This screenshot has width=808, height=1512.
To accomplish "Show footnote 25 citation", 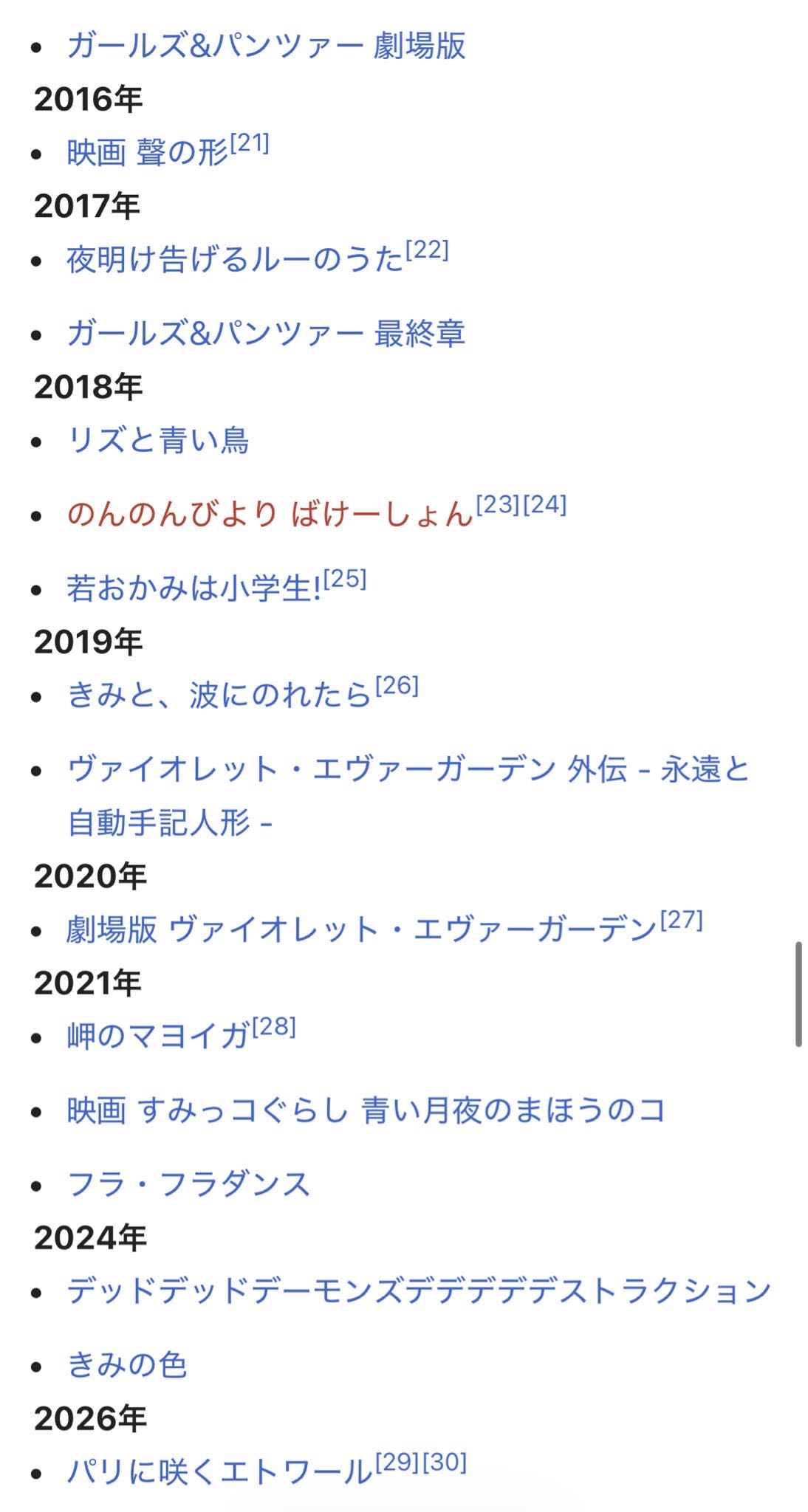I will [345, 579].
